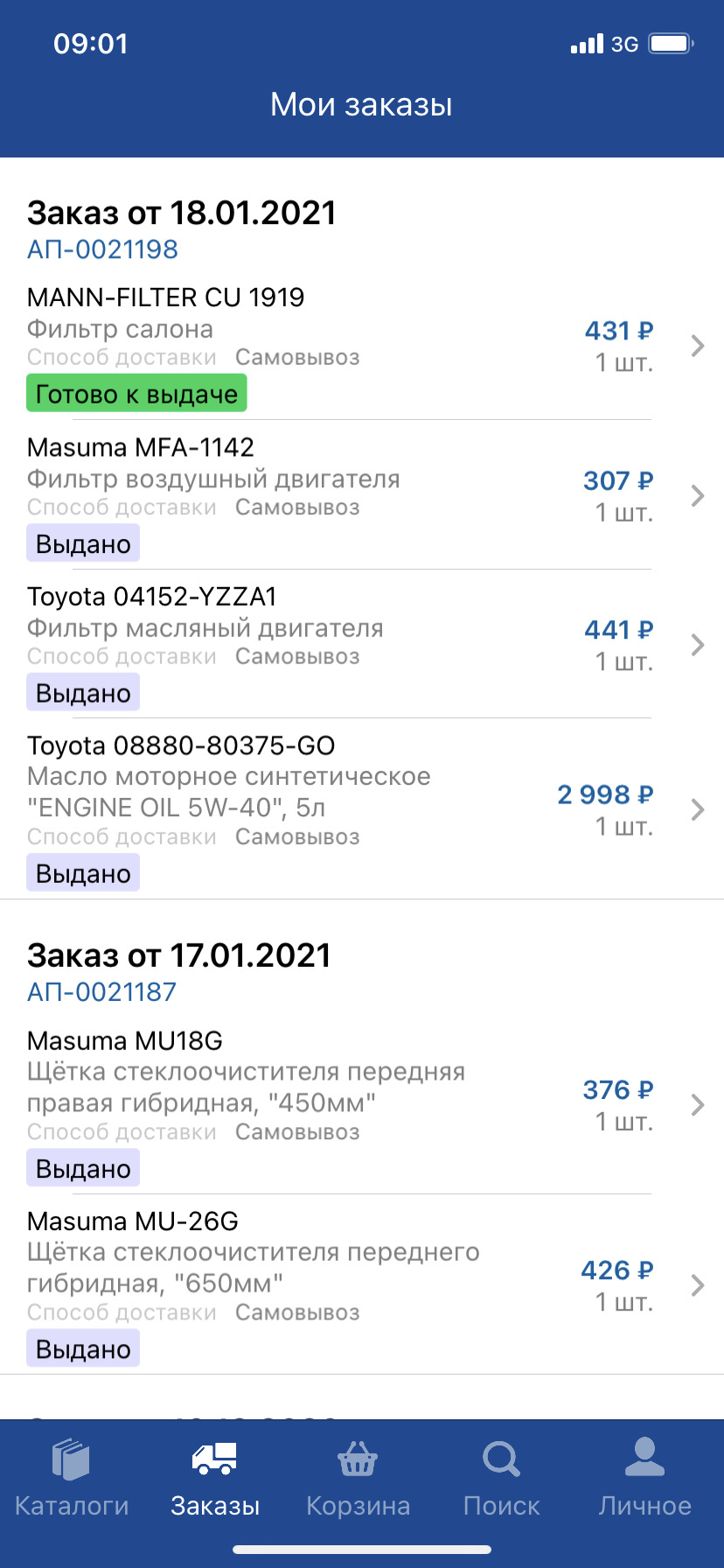724x1568 pixels.
Task: Tap the 3G network indicator
Action: point(624,43)
